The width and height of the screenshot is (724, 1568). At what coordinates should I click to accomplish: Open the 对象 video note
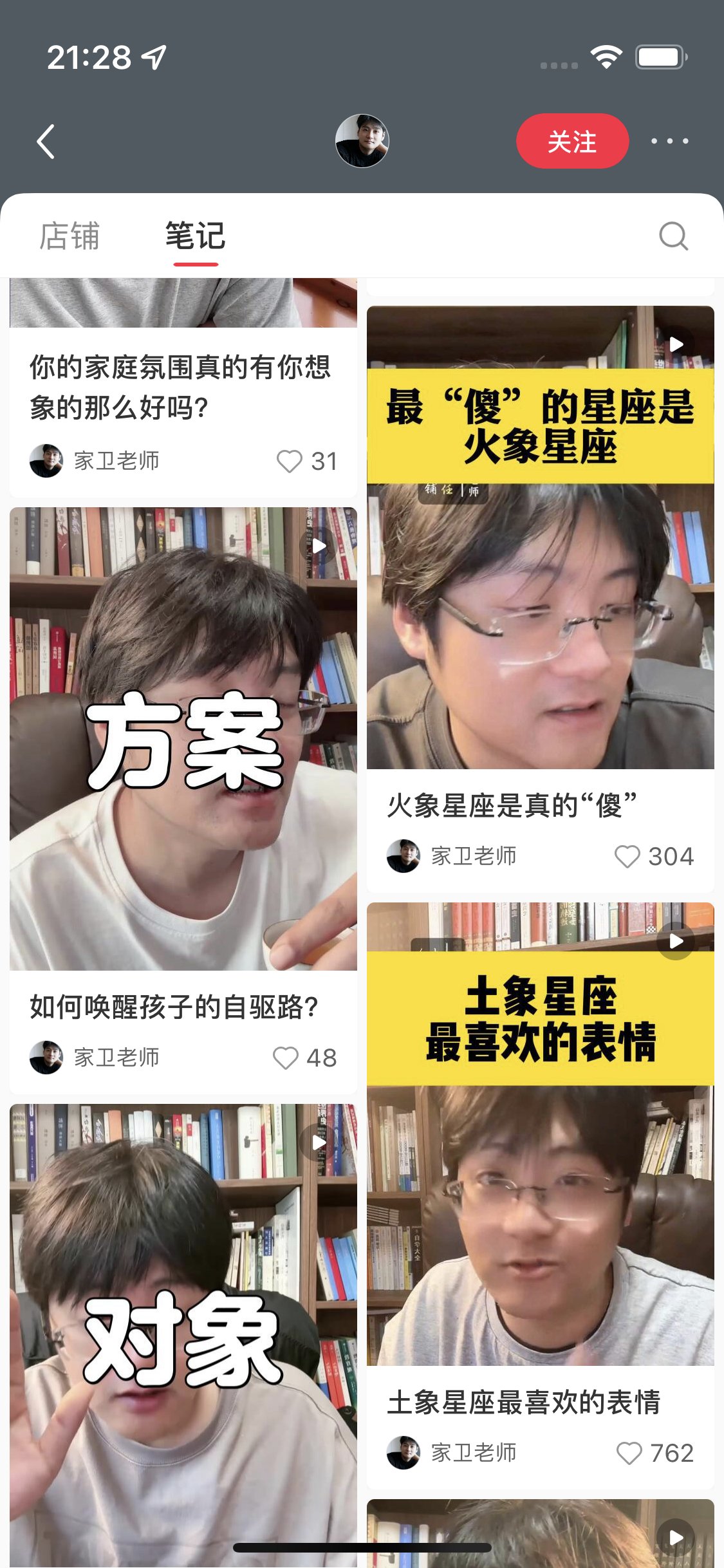click(183, 1332)
